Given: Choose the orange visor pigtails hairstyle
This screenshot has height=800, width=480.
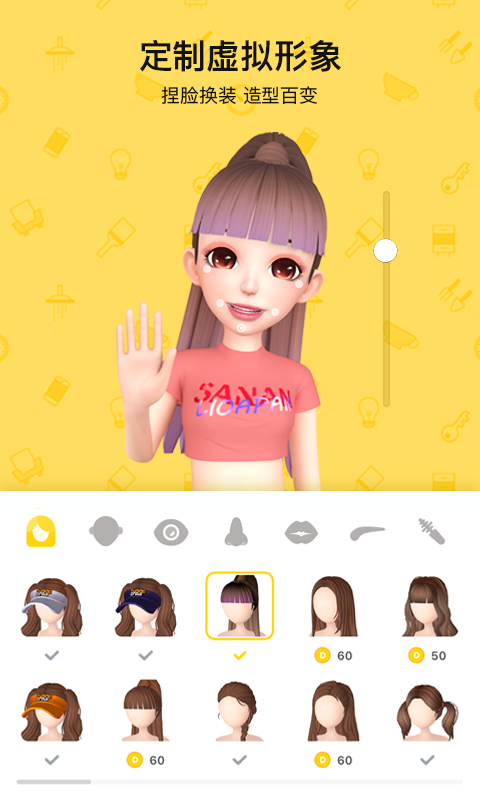Looking at the screenshot, I should [52, 712].
